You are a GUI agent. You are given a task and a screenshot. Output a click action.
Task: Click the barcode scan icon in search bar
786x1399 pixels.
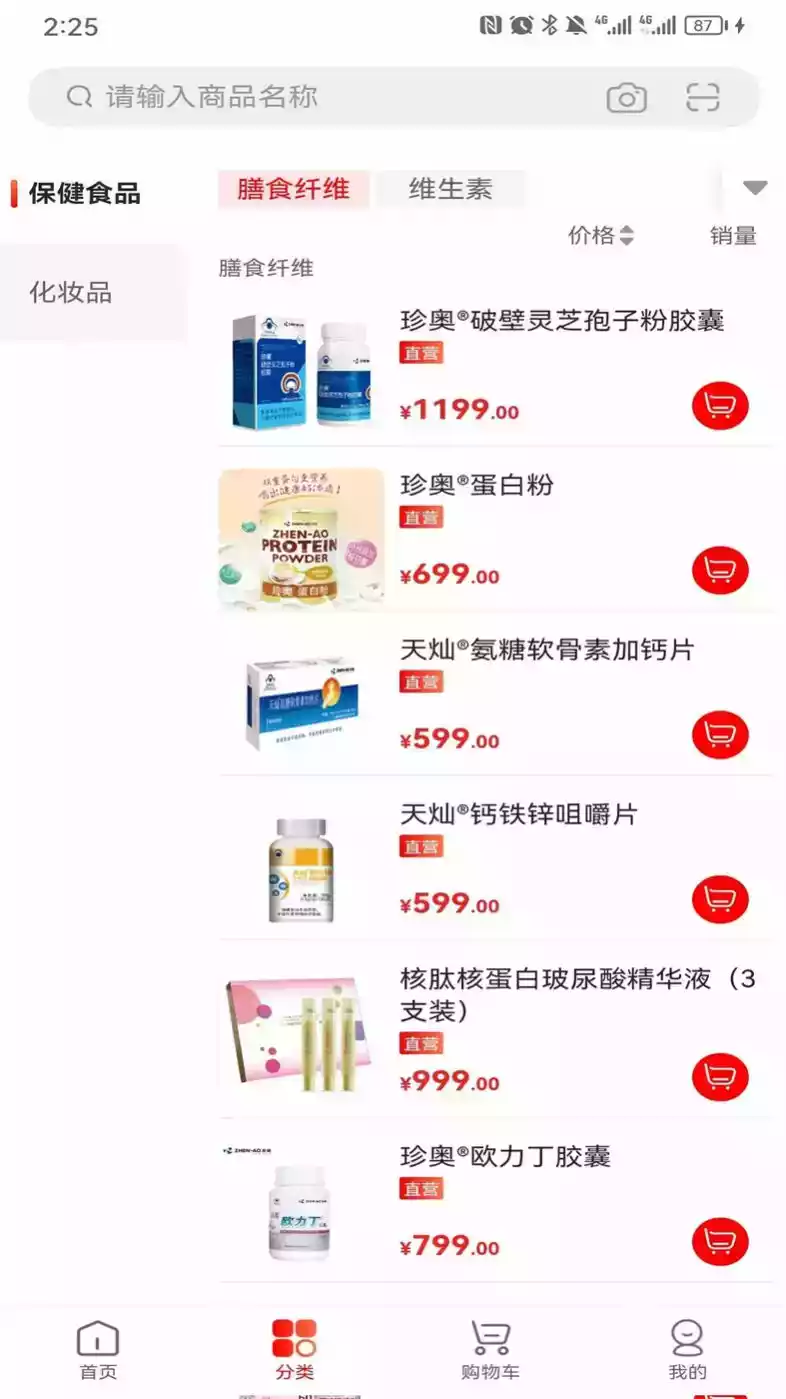(706, 97)
